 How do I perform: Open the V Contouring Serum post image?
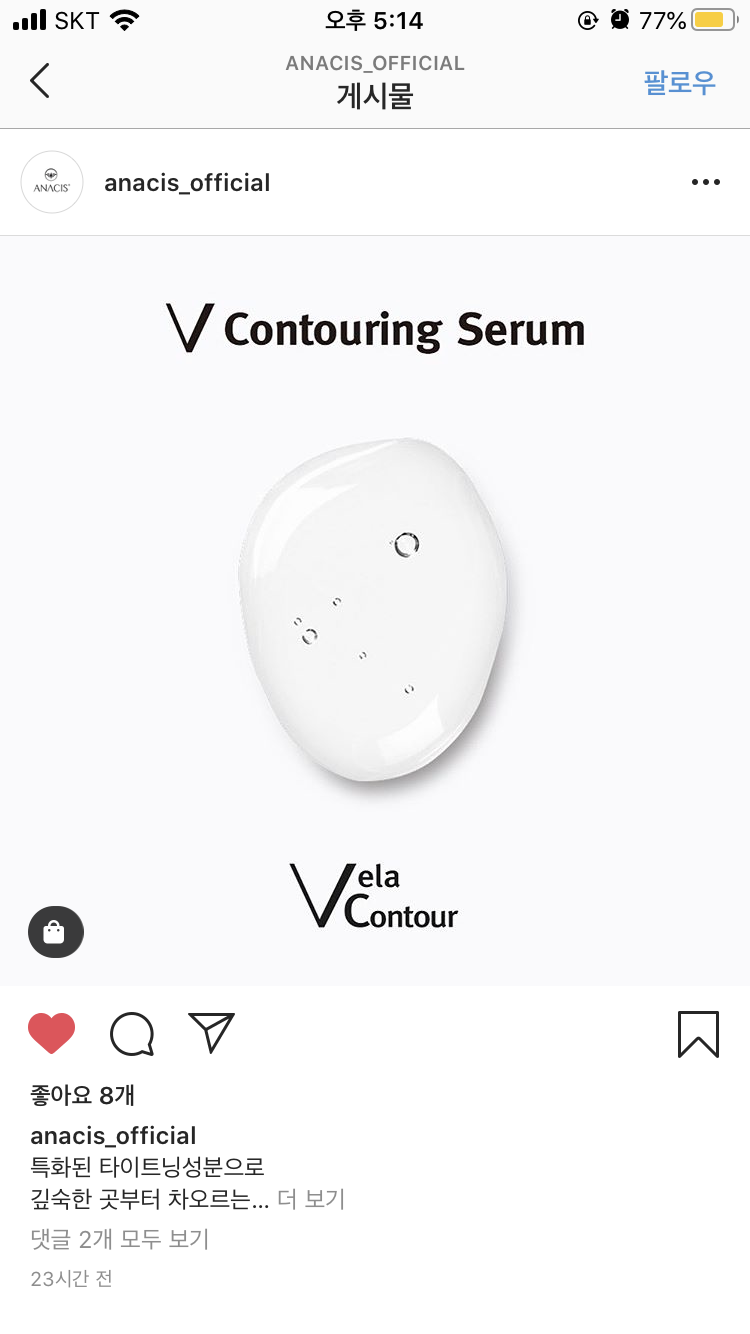tap(375, 610)
